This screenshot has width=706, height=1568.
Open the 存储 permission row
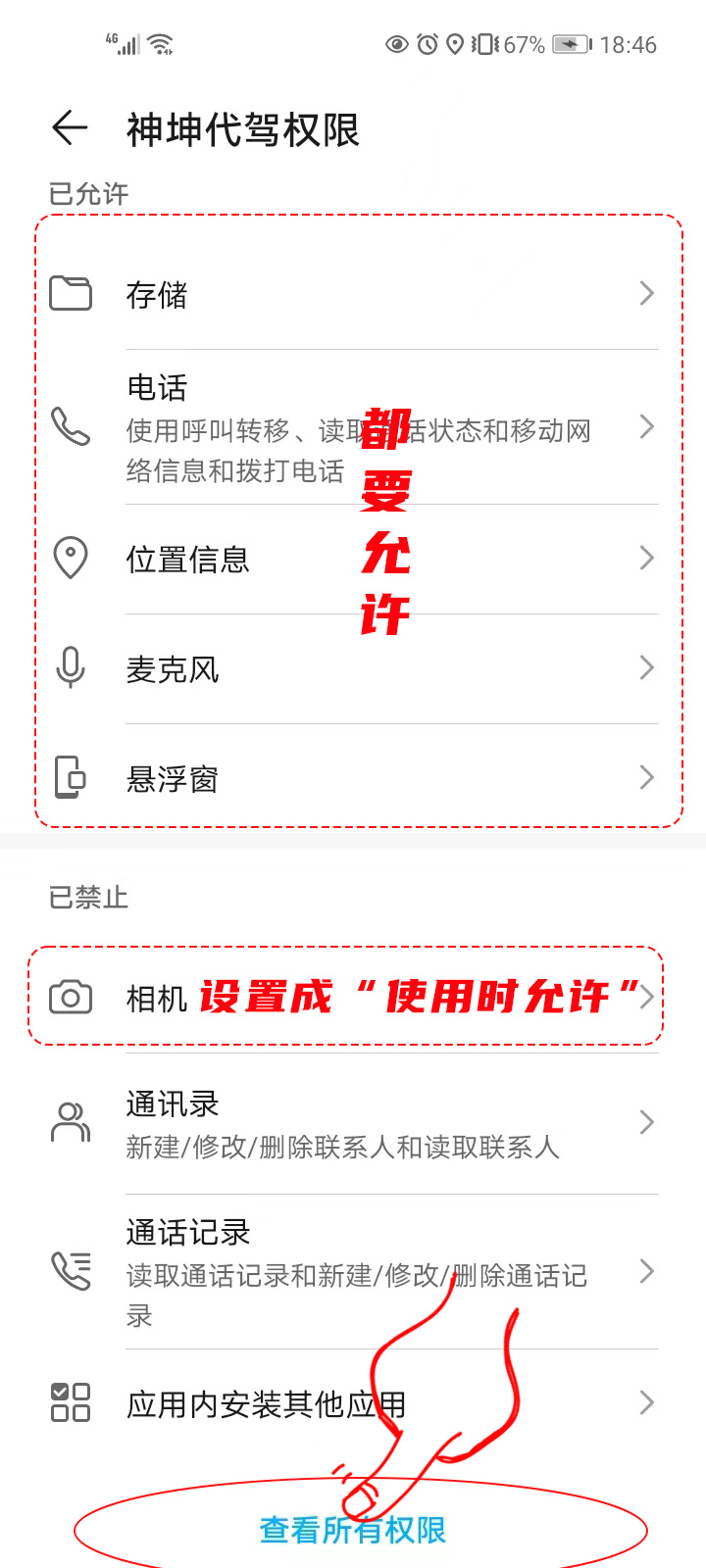pyautogui.click(x=353, y=294)
